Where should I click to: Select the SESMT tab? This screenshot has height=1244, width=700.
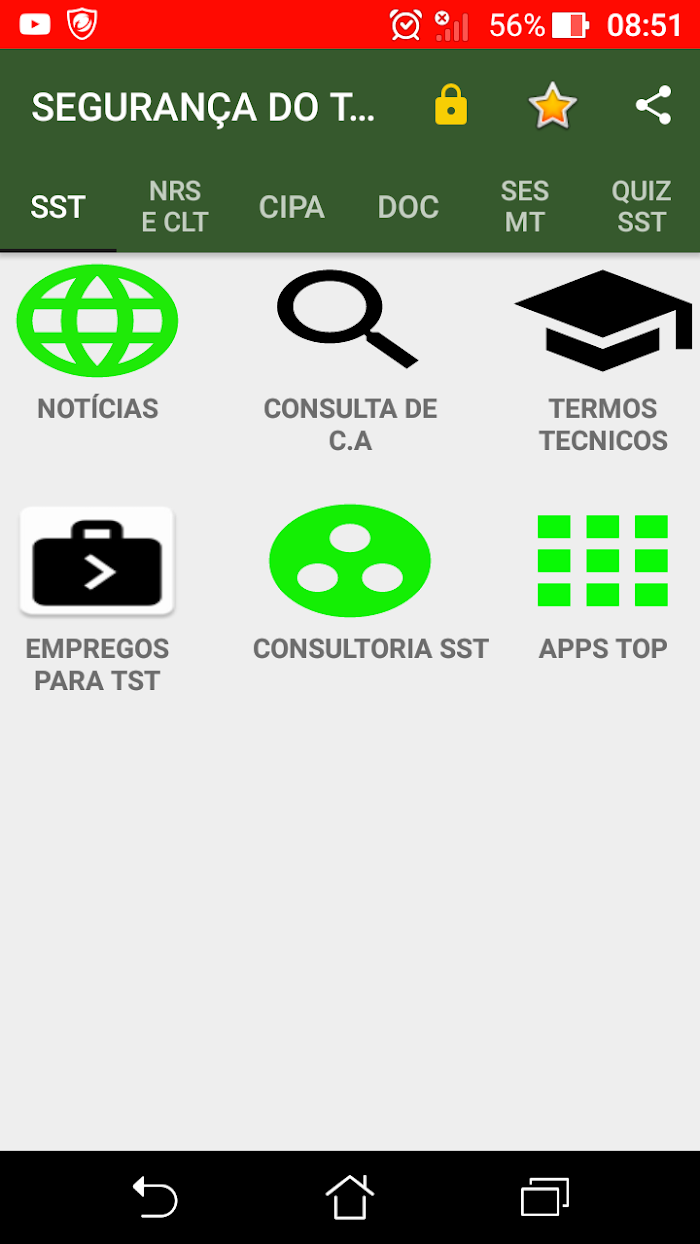(x=525, y=207)
